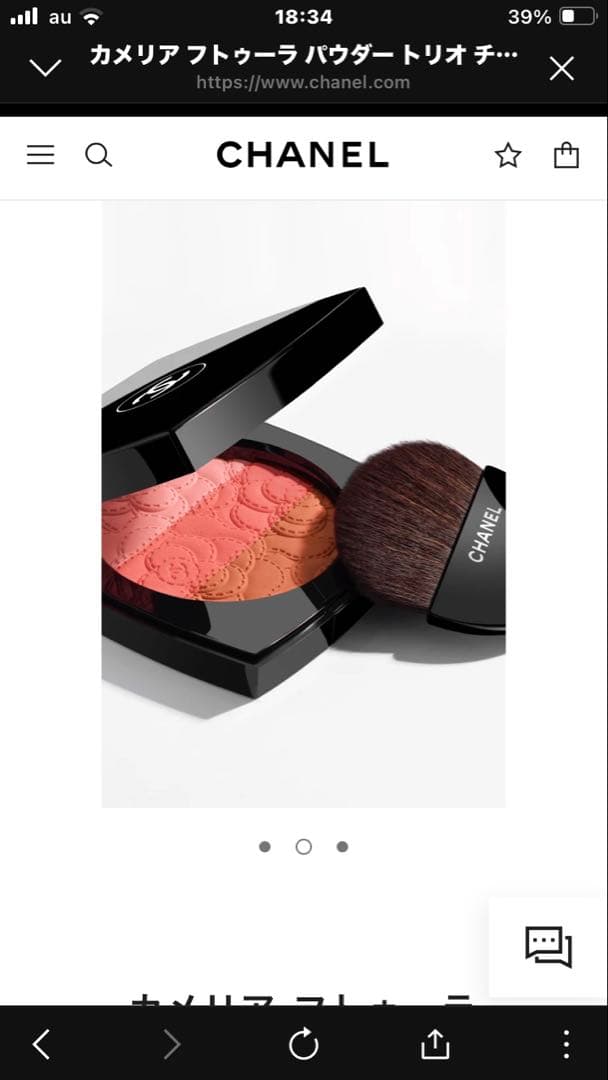Image resolution: width=608 pixels, height=1080 pixels.
Task: Close the browser window
Action: pyautogui.click(x=562, y=68)
